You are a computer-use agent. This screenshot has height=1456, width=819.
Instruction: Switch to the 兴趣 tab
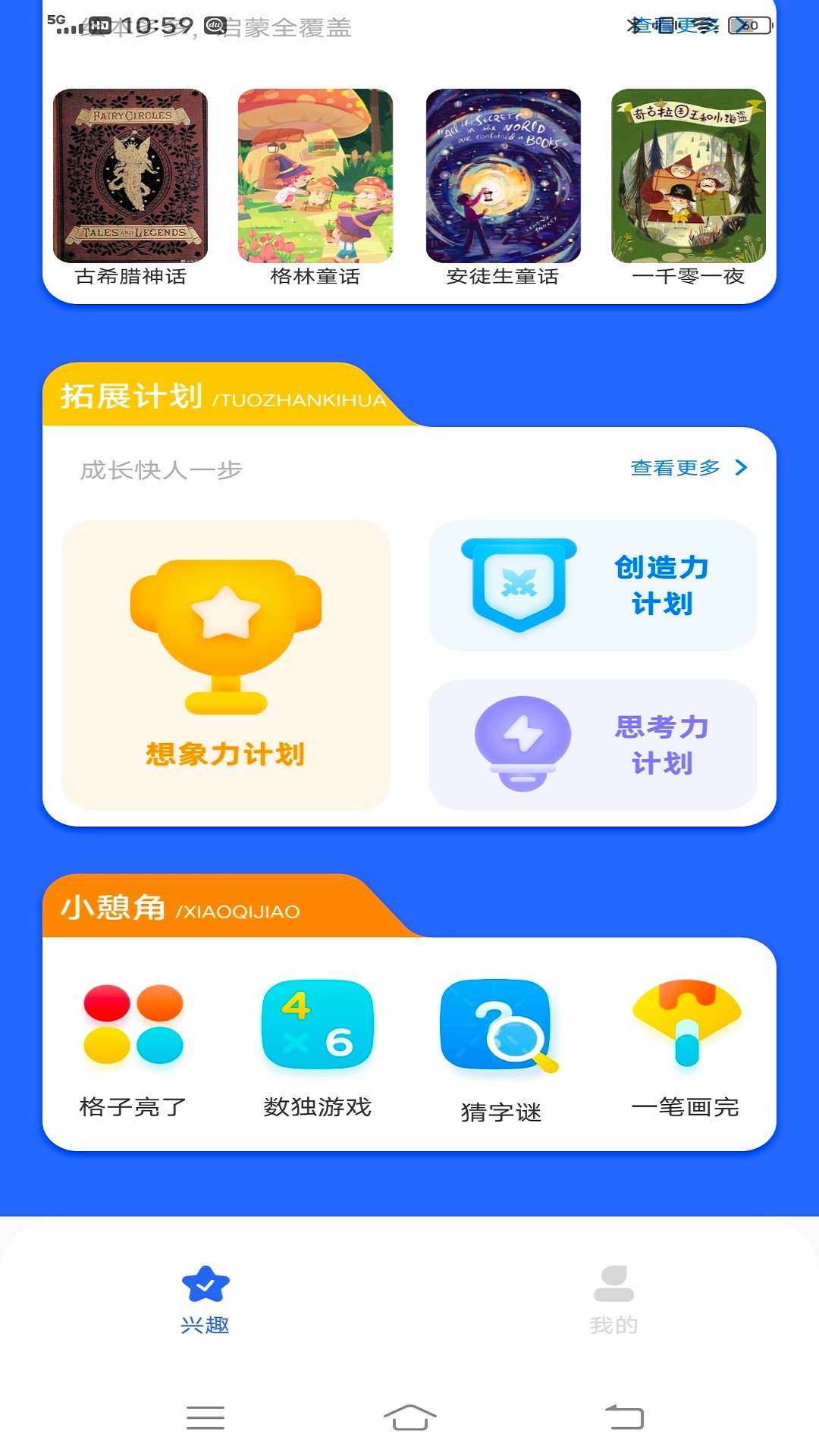[x=205, y=1297]
